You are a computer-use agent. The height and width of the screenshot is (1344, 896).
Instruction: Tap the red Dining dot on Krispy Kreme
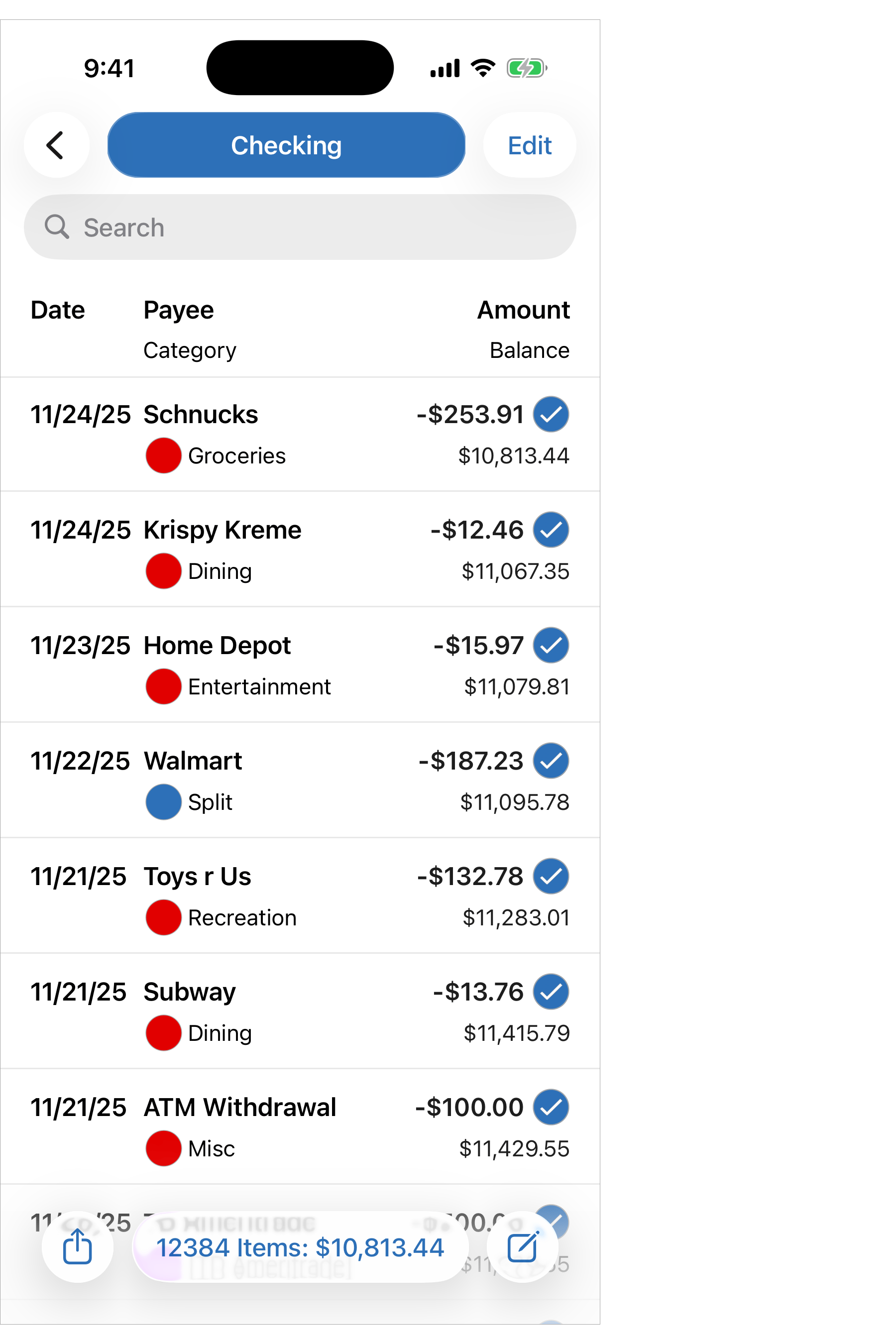[163, 571]
